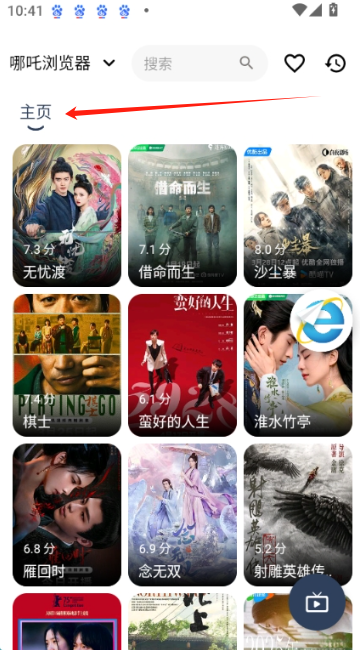Open the 念无双 poster card
This screenshot has height=650, width=360.
click(182, 515)
